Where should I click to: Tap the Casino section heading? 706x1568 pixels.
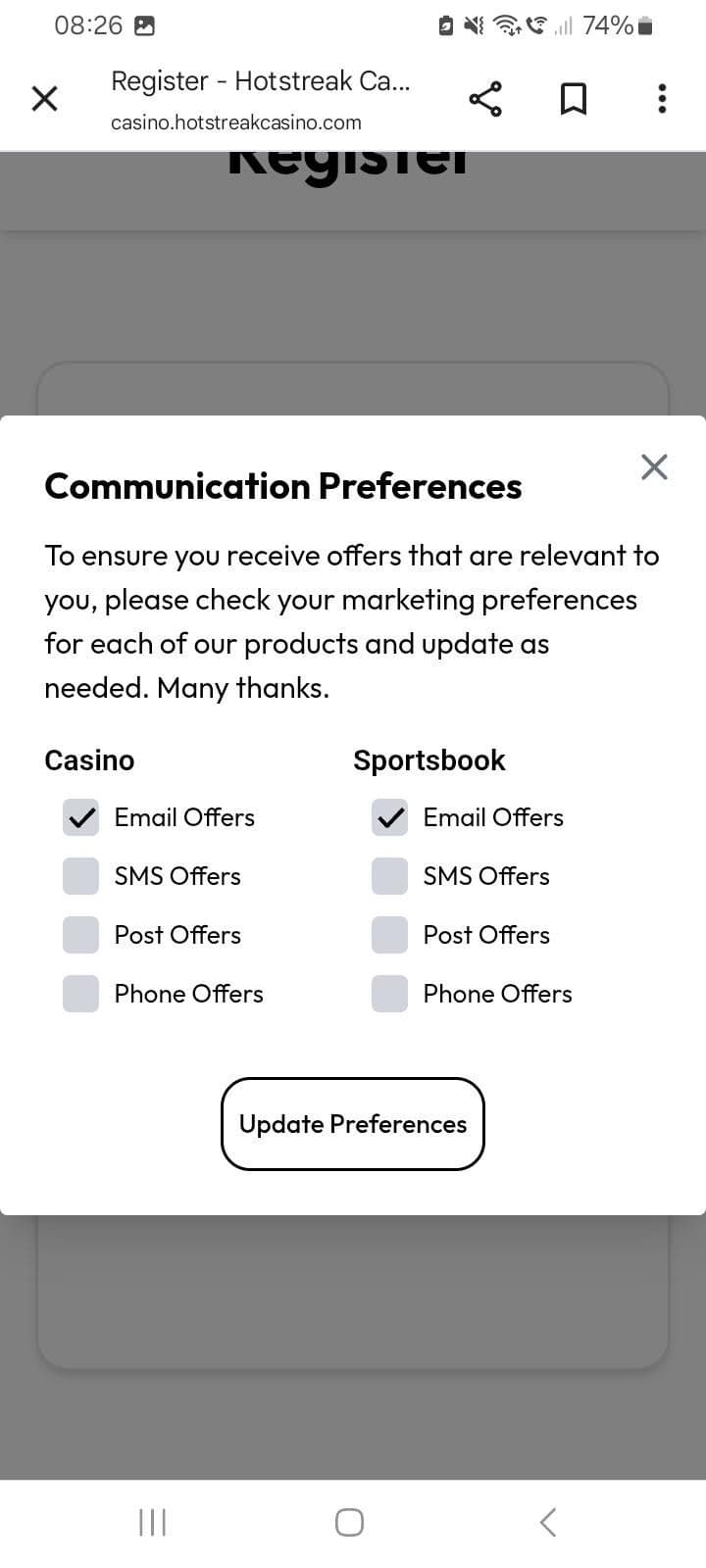pos(89,759)
